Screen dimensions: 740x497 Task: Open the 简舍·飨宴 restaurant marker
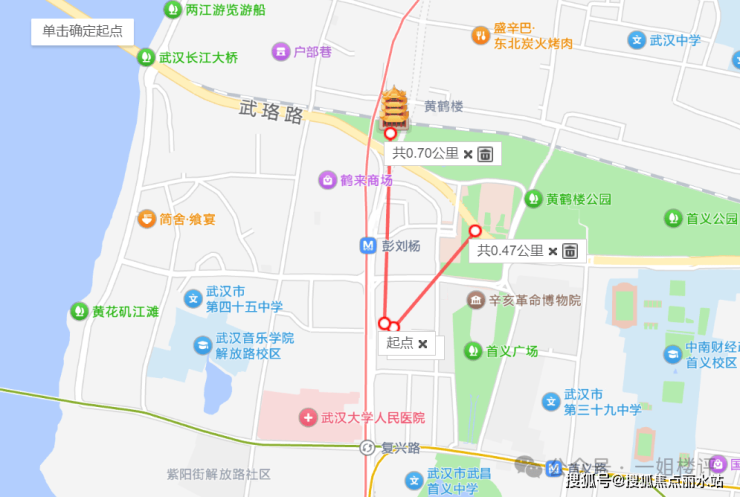tap(147, 219)
